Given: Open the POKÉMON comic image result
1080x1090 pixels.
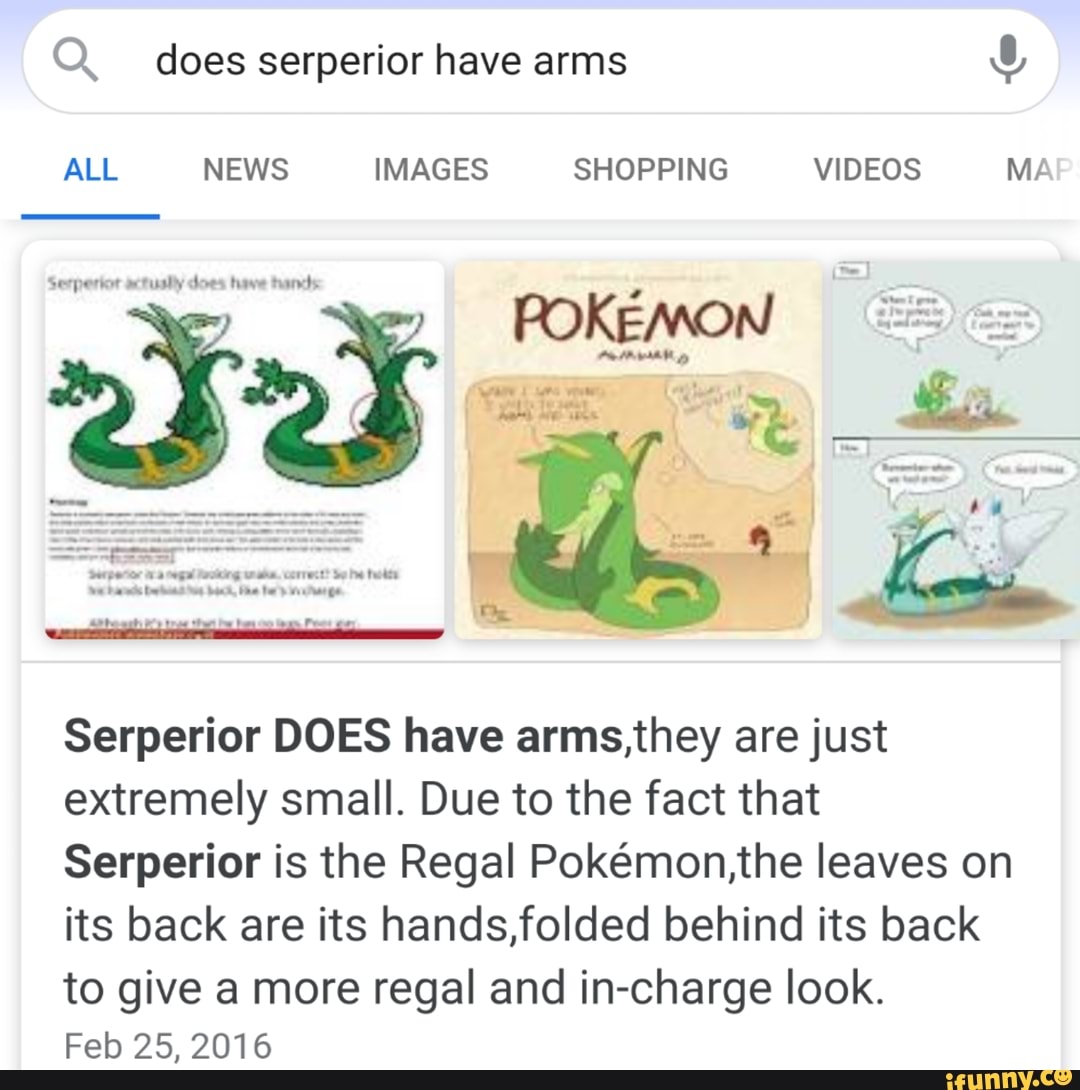Looking at the screenshot, I should coord(638,450).
